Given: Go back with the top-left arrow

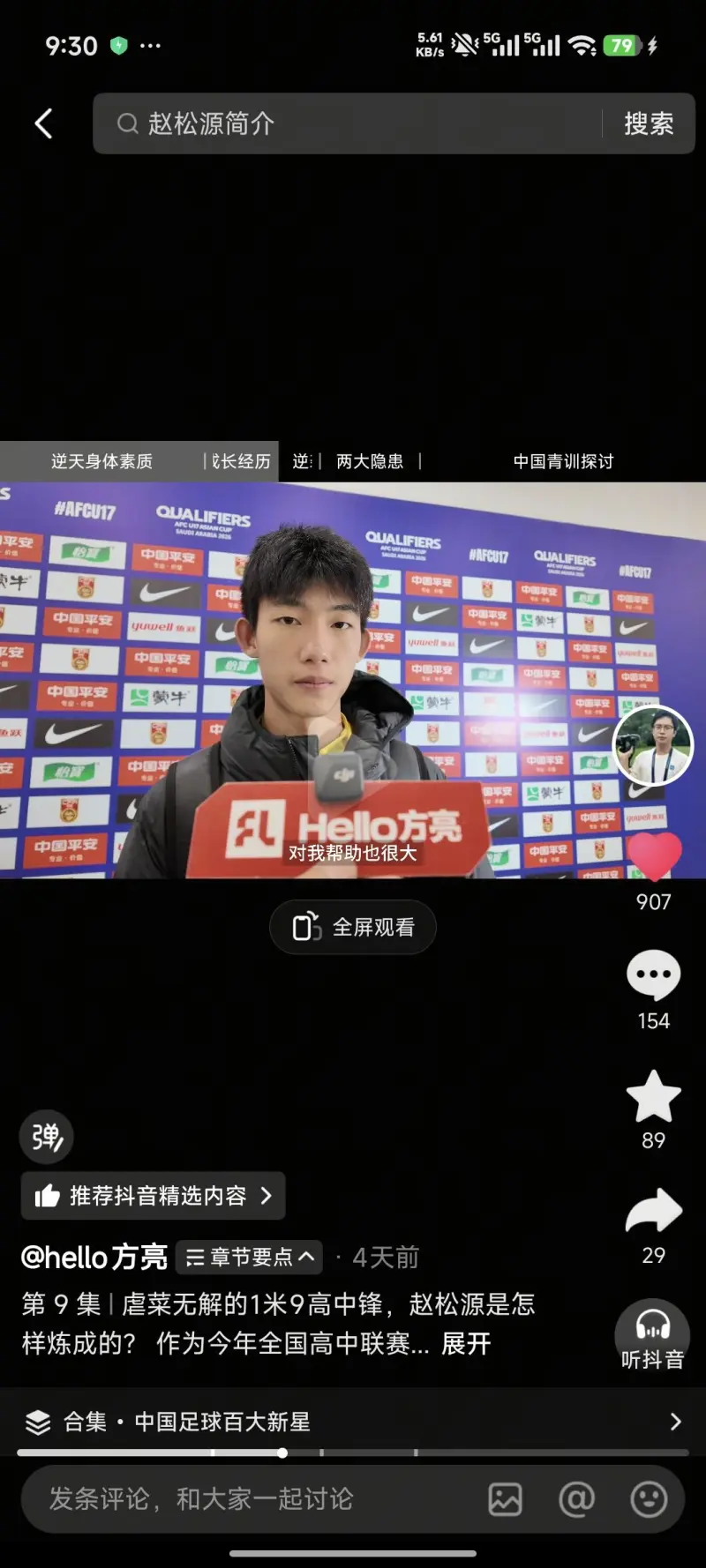Looking at the screenshot, I should coord(43,123).
